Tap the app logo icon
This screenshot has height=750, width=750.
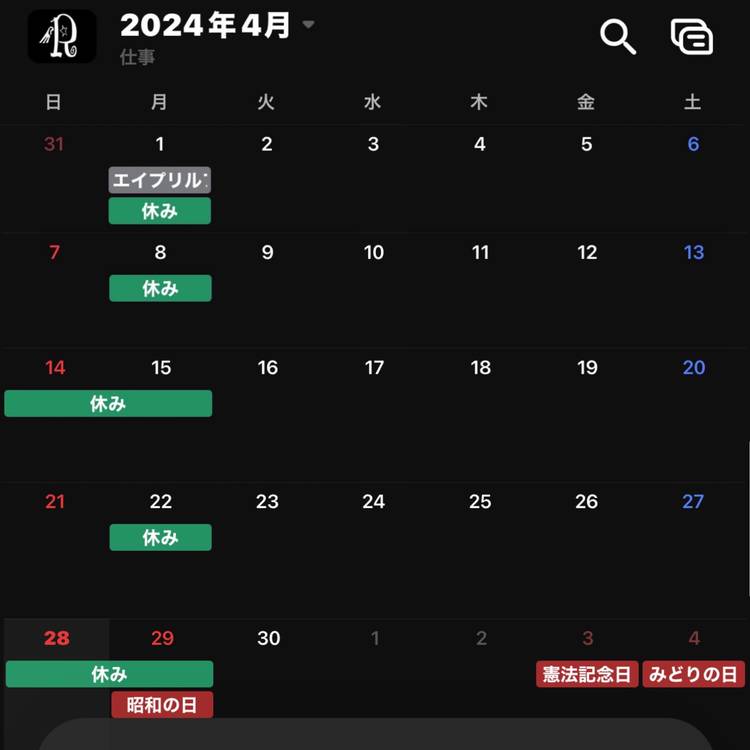[x=62, y=37]
